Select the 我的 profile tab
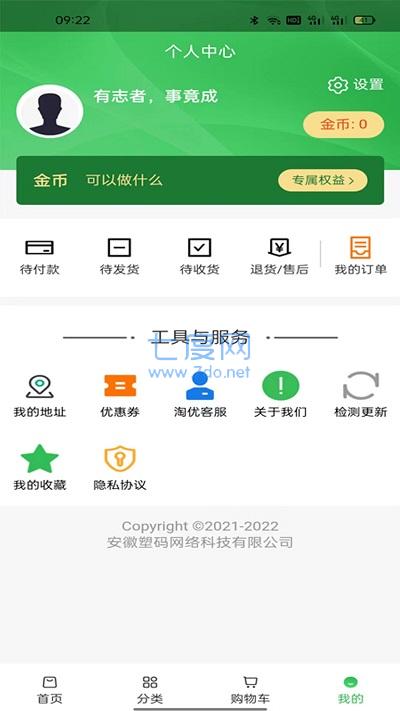Image resolution: width=400 pixels, height=711 pixels. point(351,690)
